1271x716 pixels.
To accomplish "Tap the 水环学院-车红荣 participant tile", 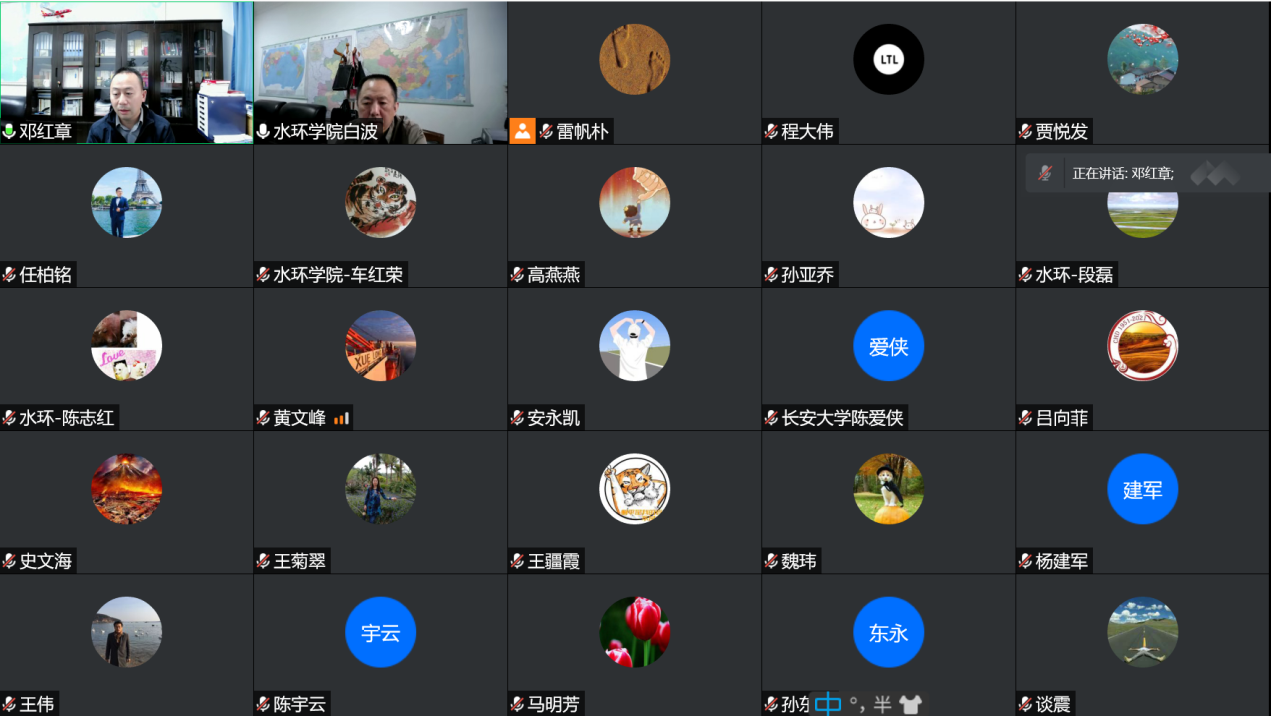I will pos(380,215).
